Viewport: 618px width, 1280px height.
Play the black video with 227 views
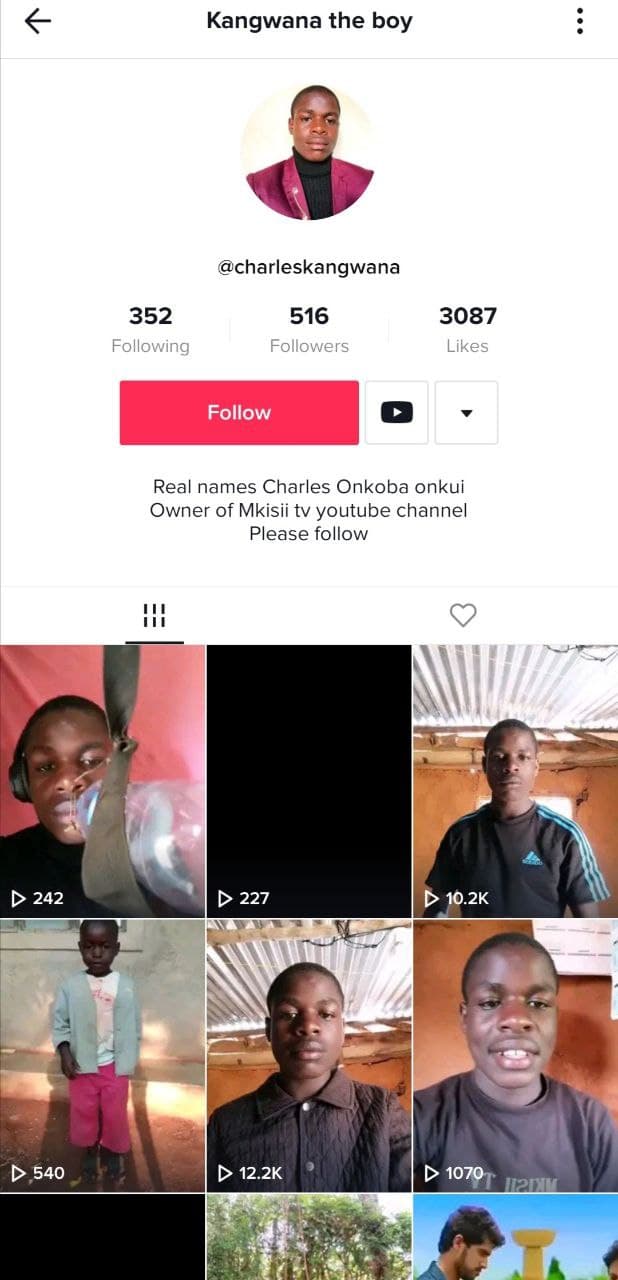(309, 780)
